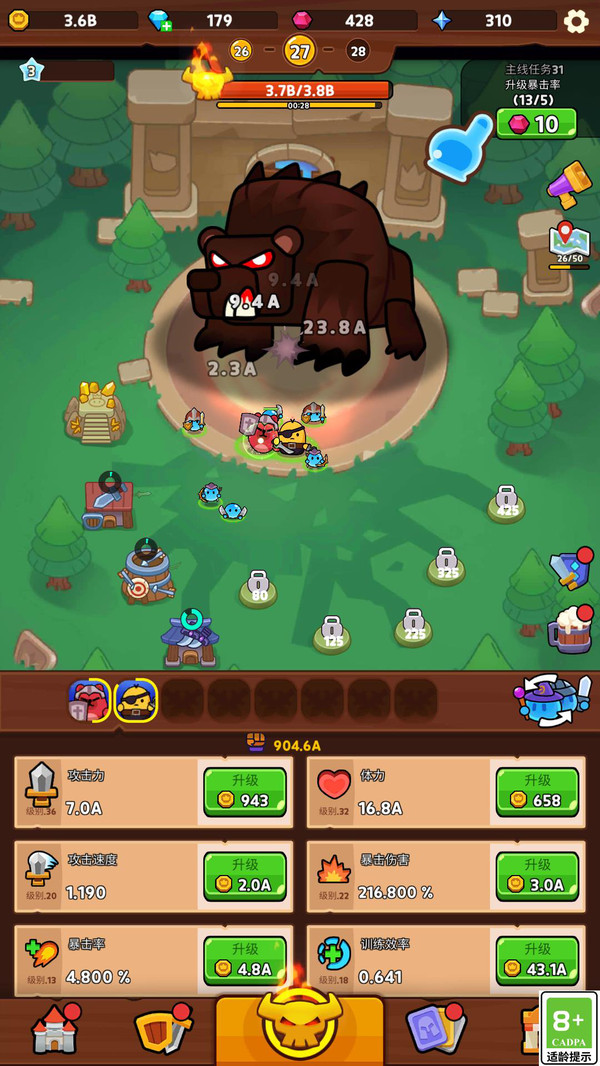The image size is (600, 1066).
Task: Claim the 10 gem quest reward
Action: click(536, 124)
